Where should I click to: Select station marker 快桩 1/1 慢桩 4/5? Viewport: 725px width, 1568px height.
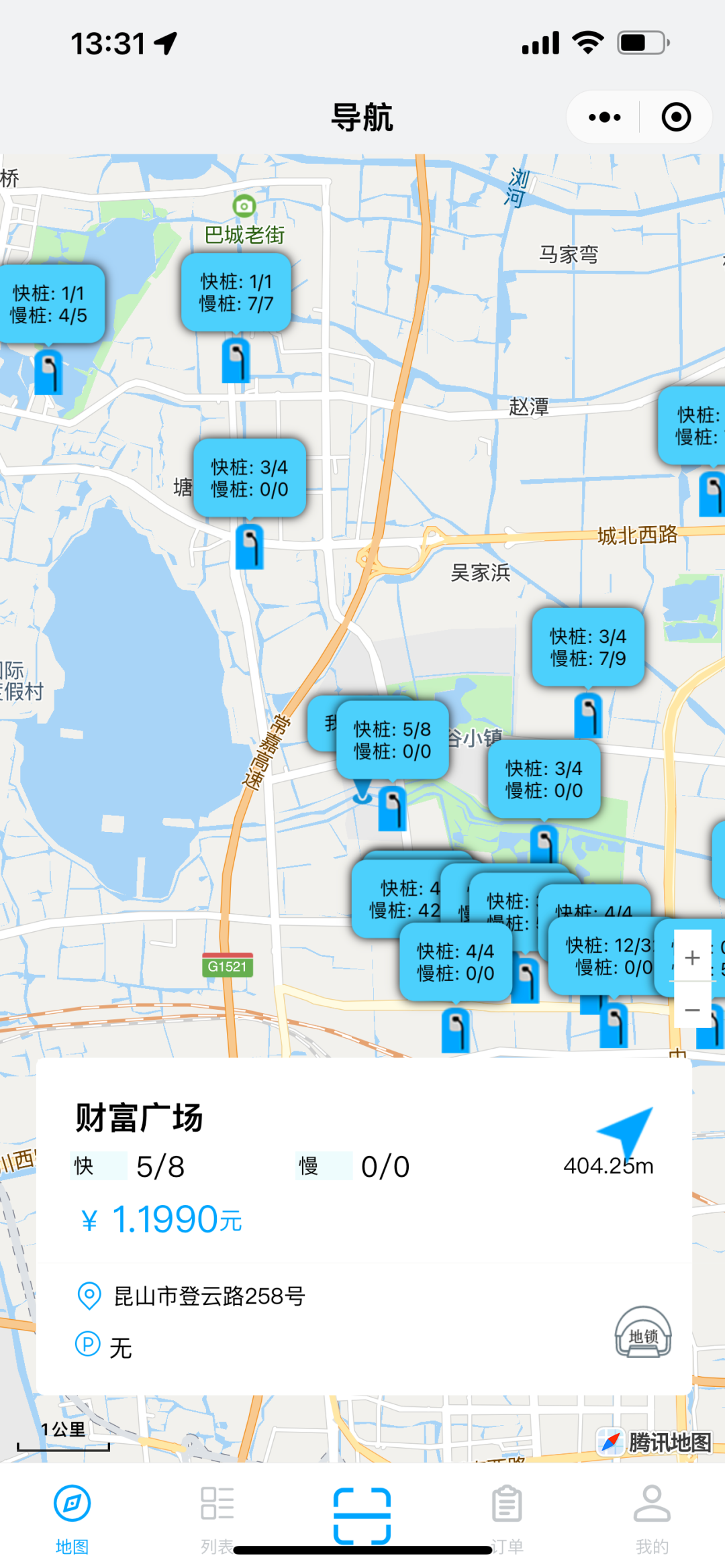[x=49, y=304]
